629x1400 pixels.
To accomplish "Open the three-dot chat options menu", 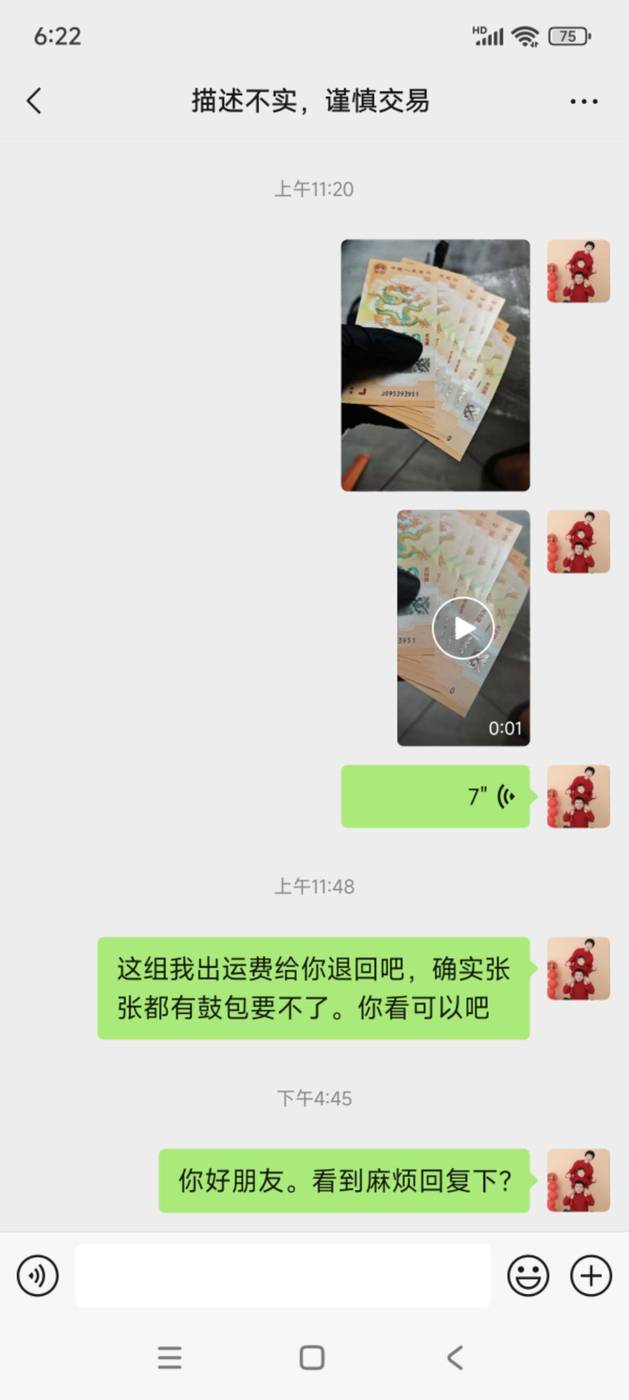I will [x=584, y=101].
